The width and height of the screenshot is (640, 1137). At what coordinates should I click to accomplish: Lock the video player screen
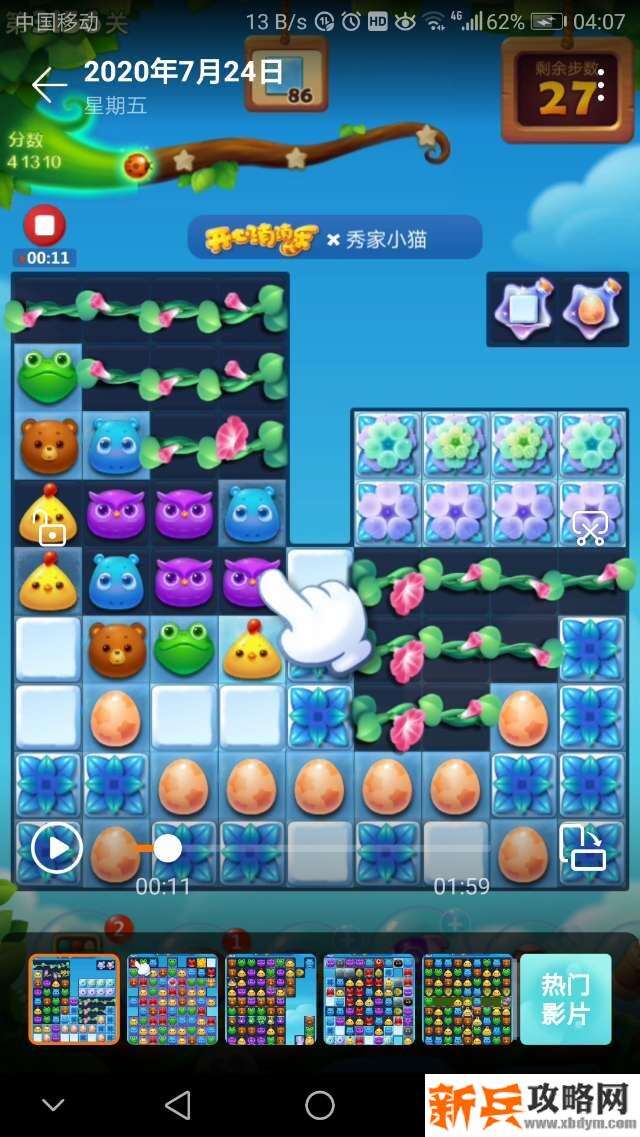(x=50, y=528)
